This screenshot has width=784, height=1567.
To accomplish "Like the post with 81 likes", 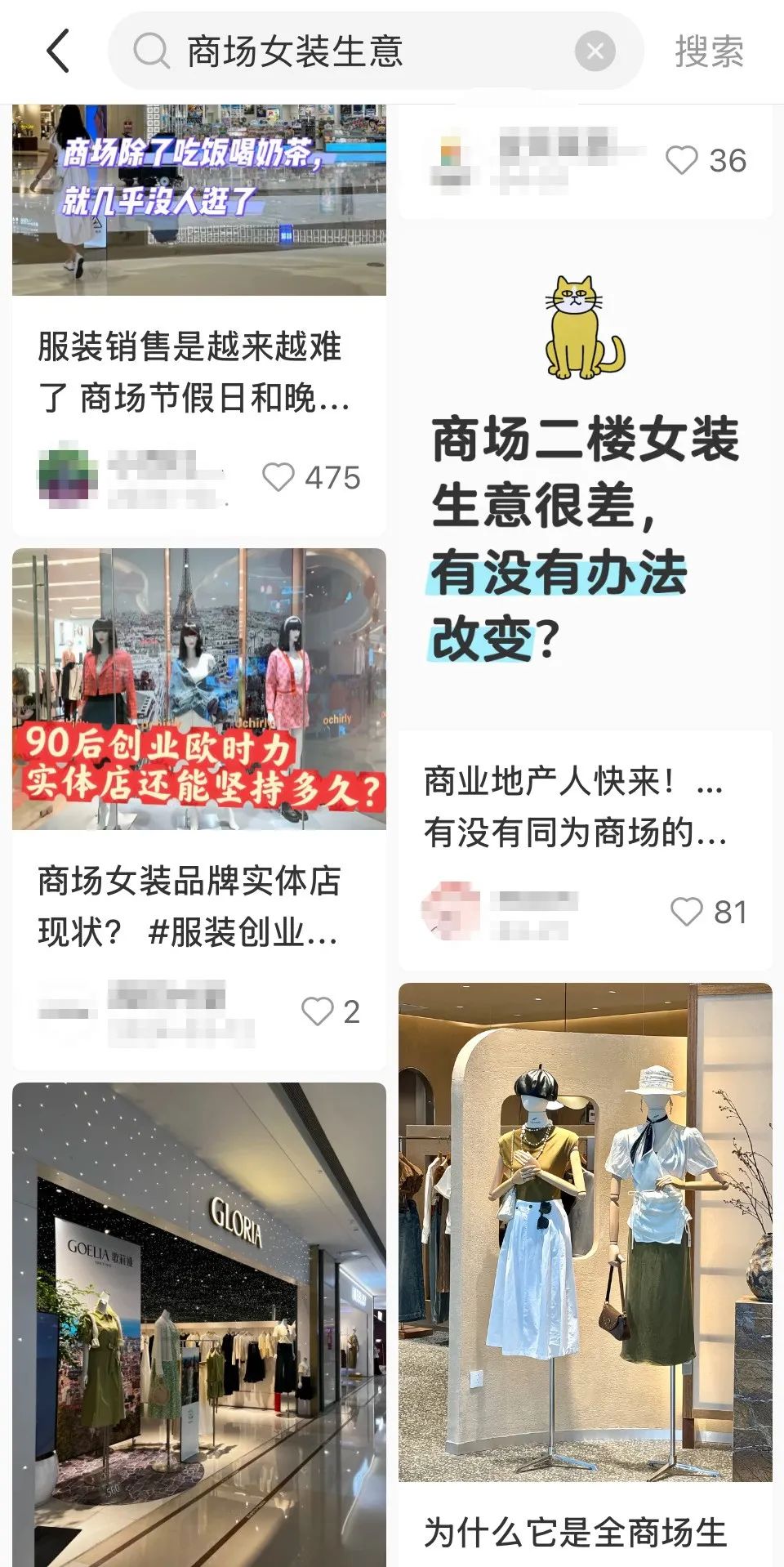I will click(686, 912).
